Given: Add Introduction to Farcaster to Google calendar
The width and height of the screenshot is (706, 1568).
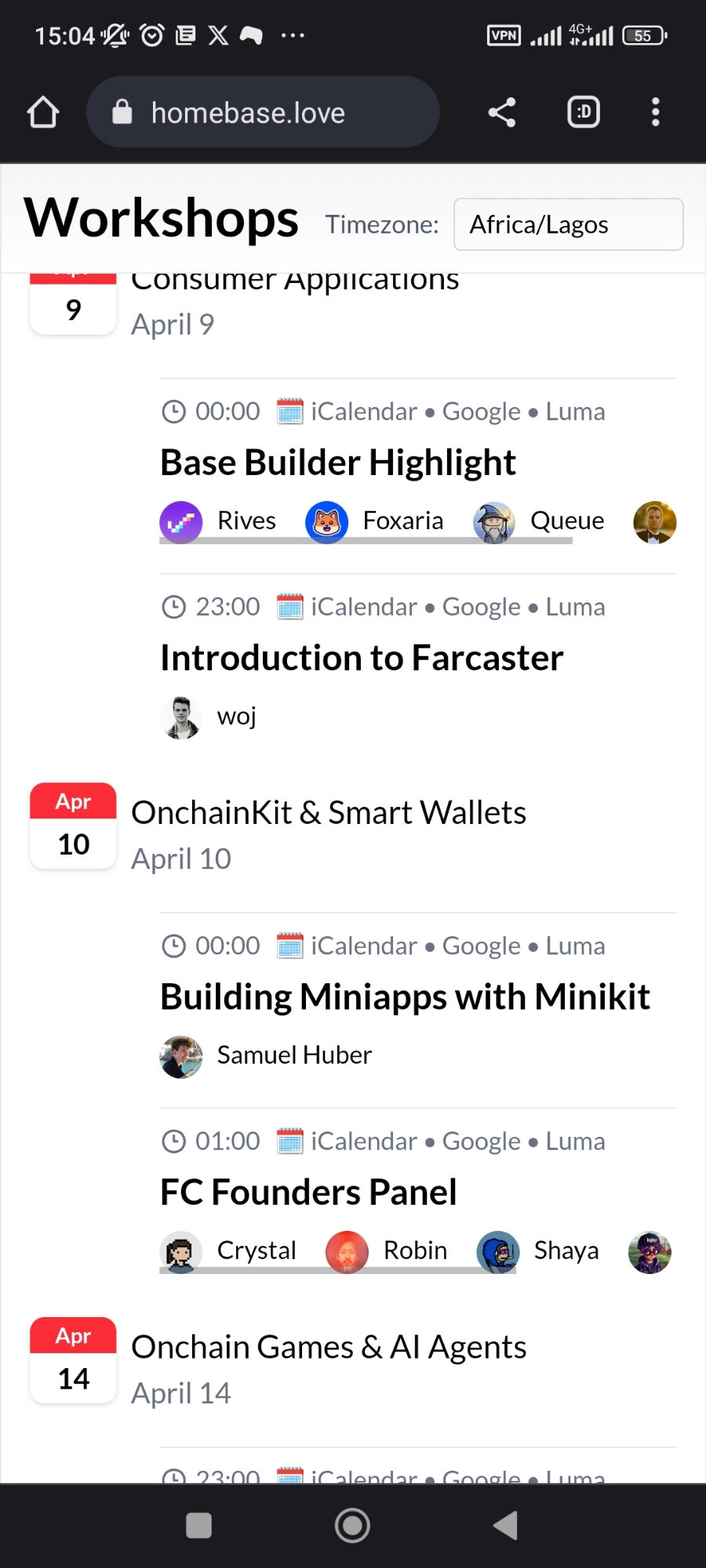Looking at the screenshot, I should pyautogui.click(x=481, y=607).
